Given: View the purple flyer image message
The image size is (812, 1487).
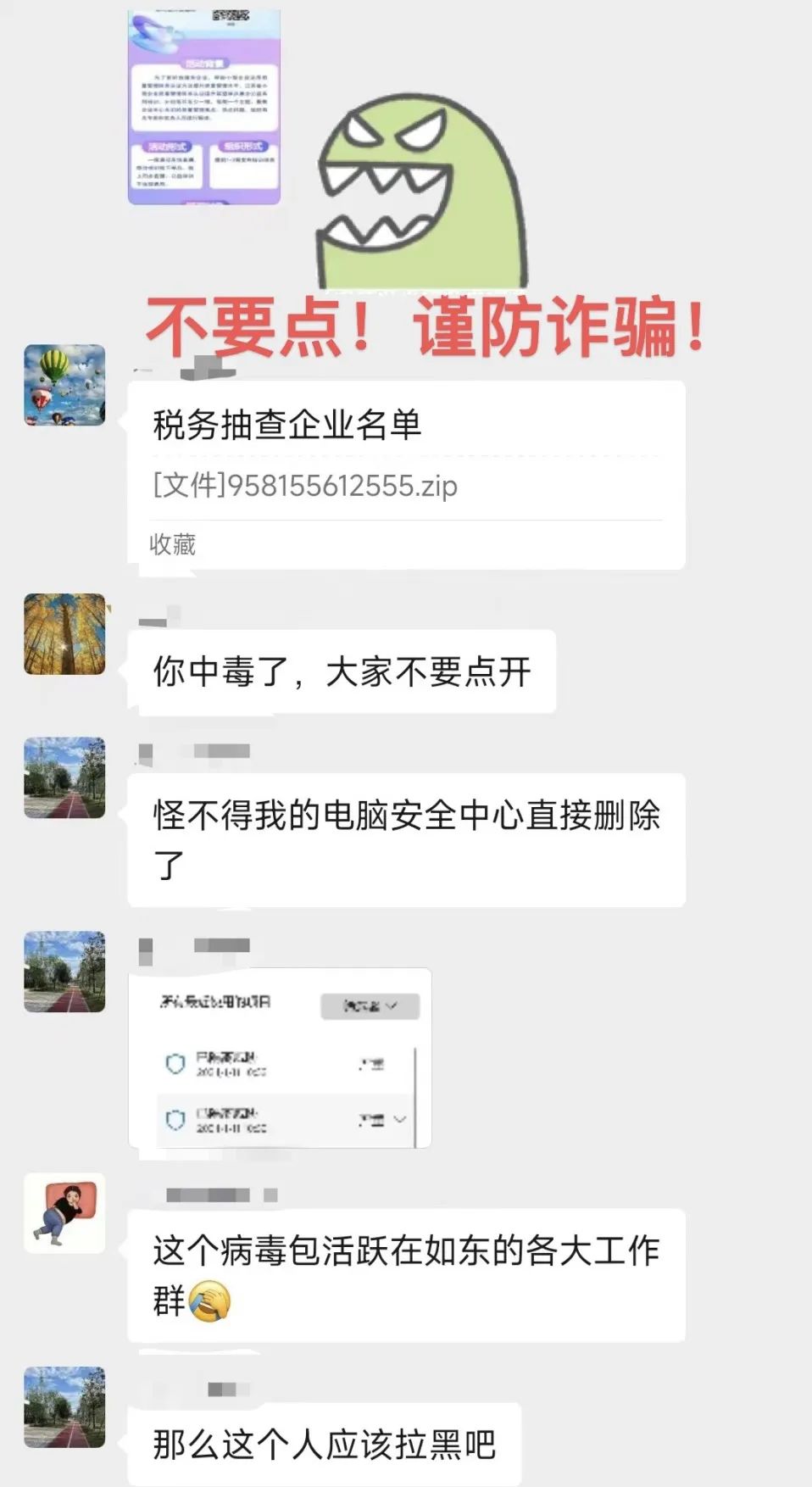Looking at the screenshot, I should (x=203, y=107).
